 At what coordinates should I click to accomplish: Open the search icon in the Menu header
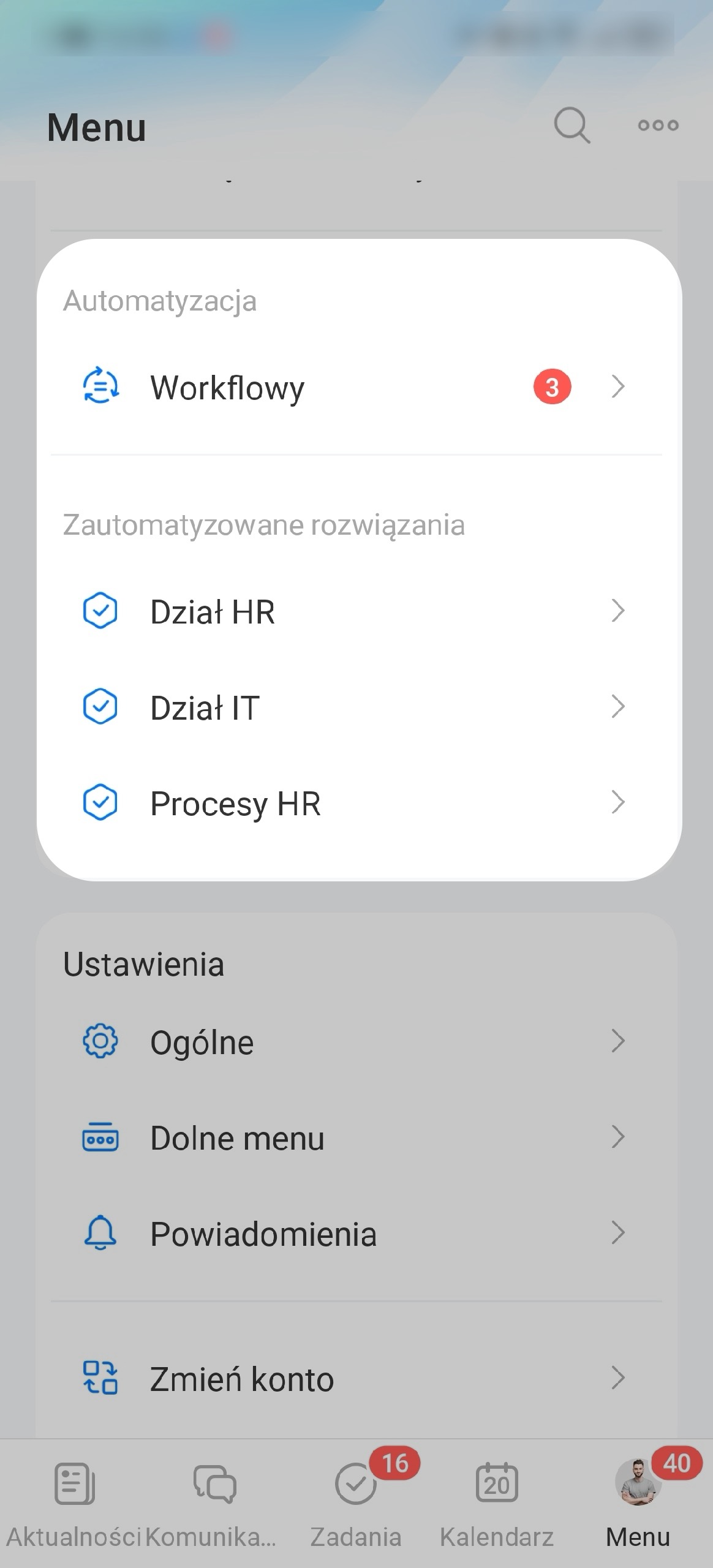[x=572, y=126]
